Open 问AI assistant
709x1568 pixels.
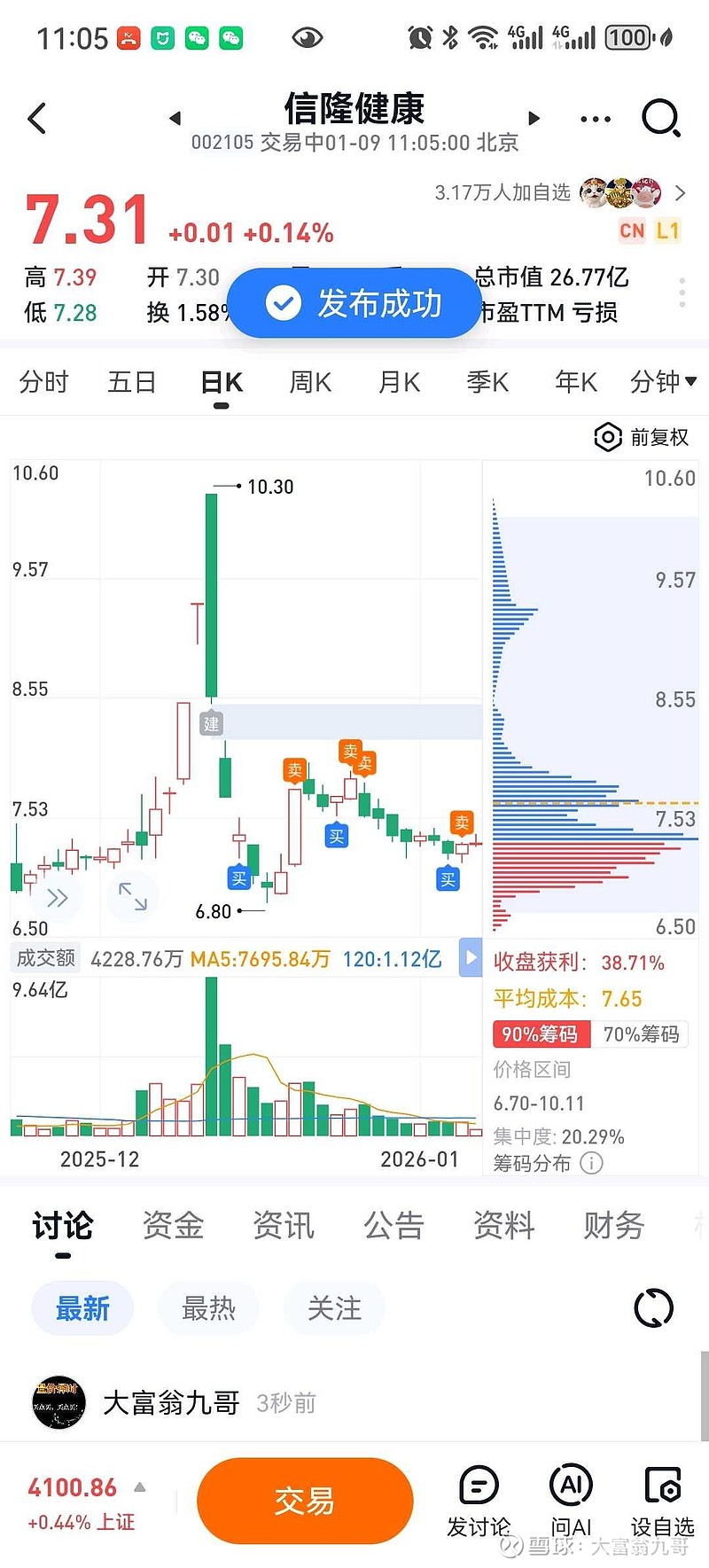[x=571, y=1501]
